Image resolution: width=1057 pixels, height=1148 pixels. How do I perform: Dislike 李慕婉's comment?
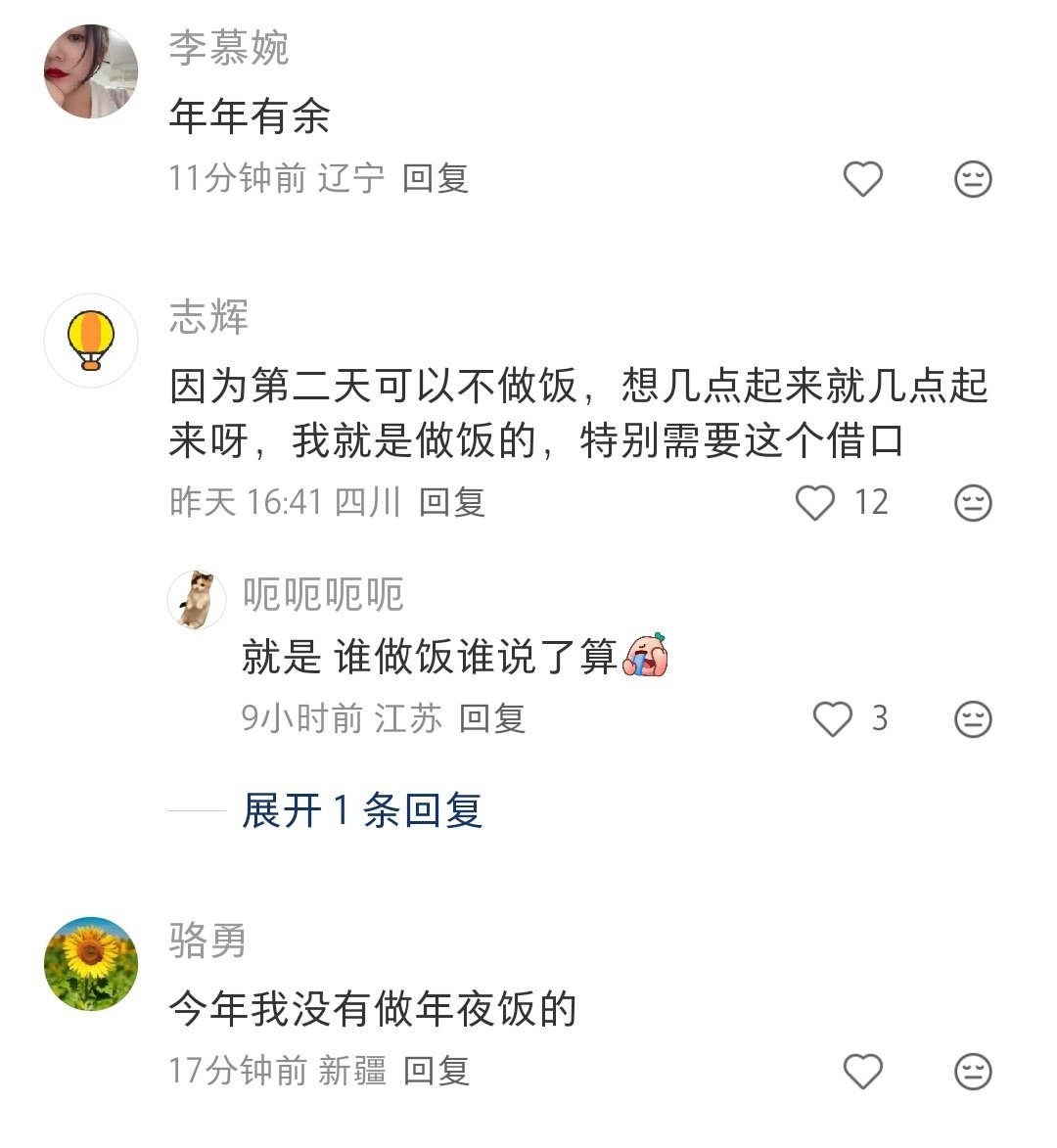click(x=973, y=179)
